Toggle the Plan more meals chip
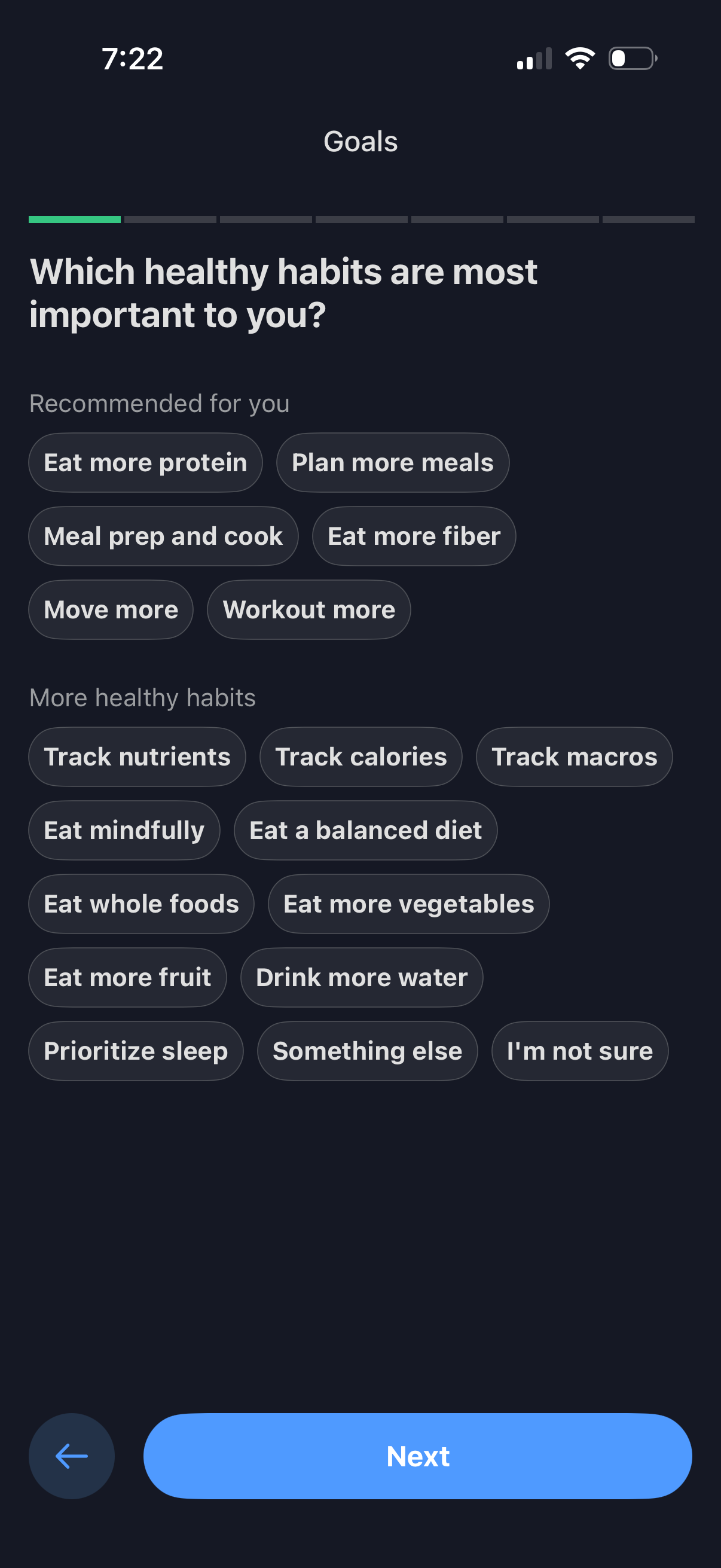This screenshot has height=1568, width=721. tap(392, 463)
